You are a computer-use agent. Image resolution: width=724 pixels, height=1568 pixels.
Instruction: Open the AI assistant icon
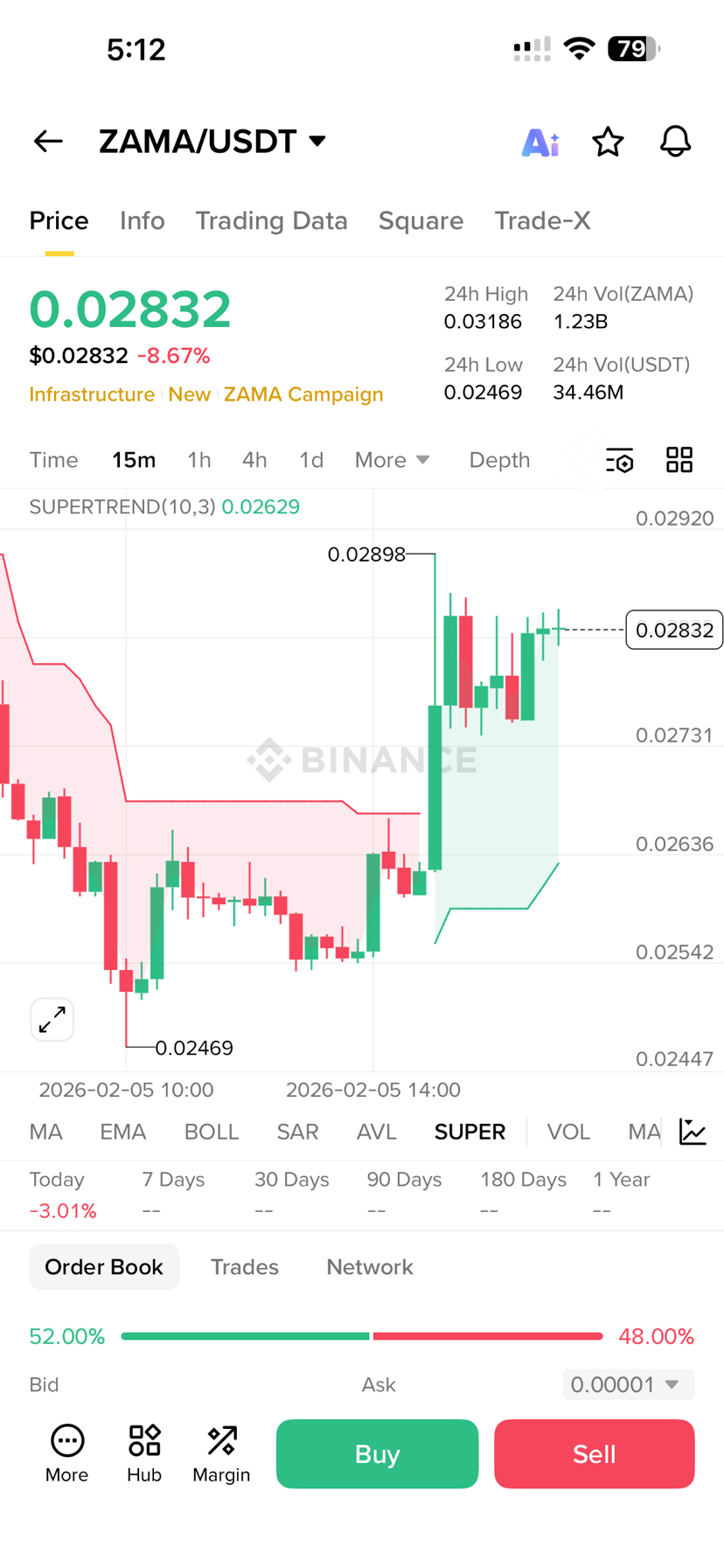point(540,142)
